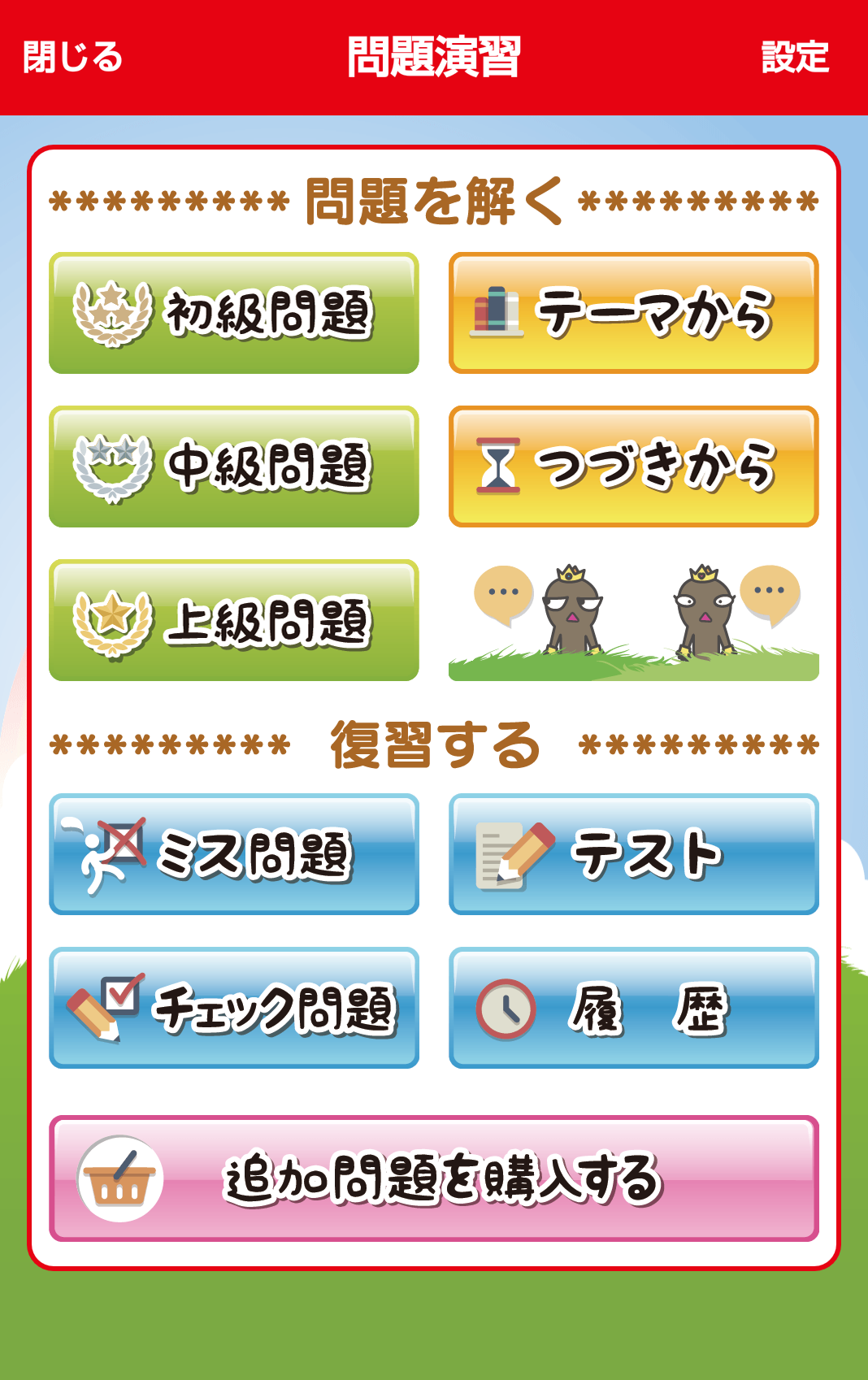Image resolution: width=868 pixels, height=1380 pixels.
Task: Review ミス問題 missed questions
Action: pyautogui.click(x=234, y=854)
